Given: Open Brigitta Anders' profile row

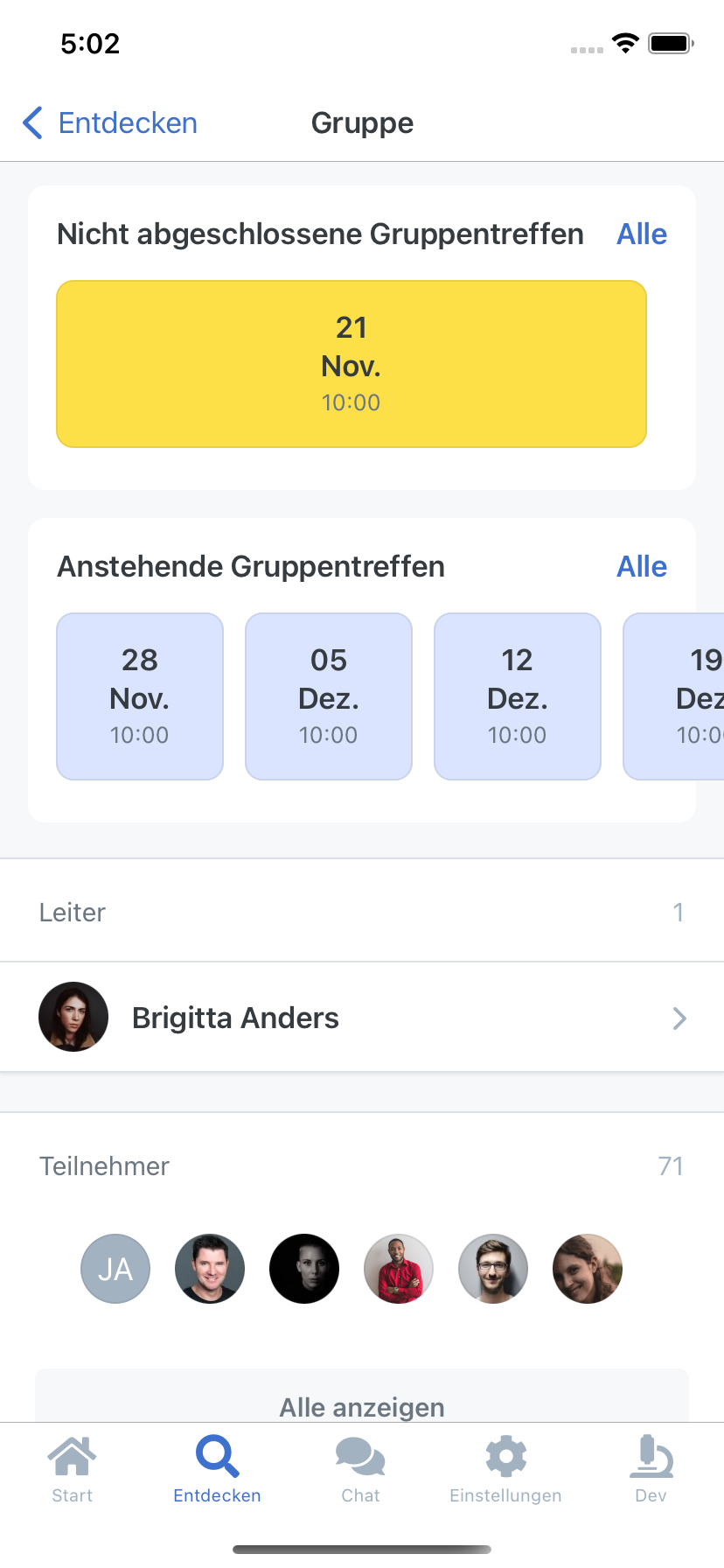Looking at the screenshot, I should 362,1017.
